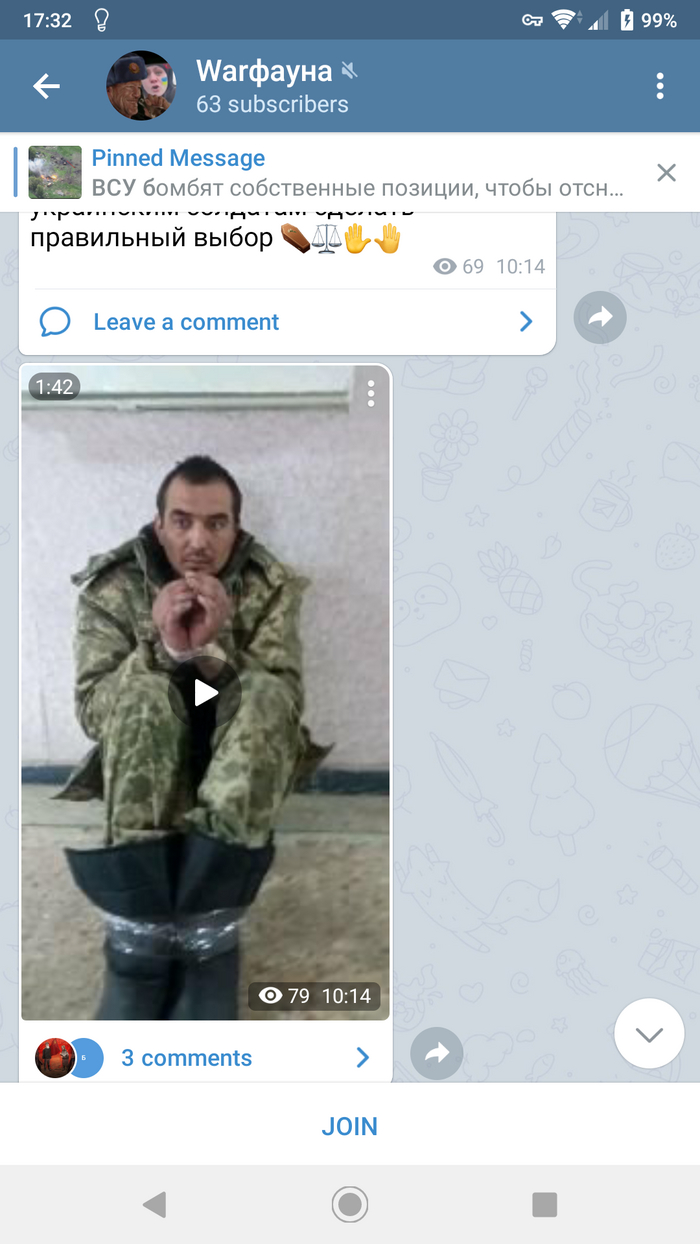The image size is (700, 1244).
Task: Play the 1:42 video
Action: tap(205, 692)
